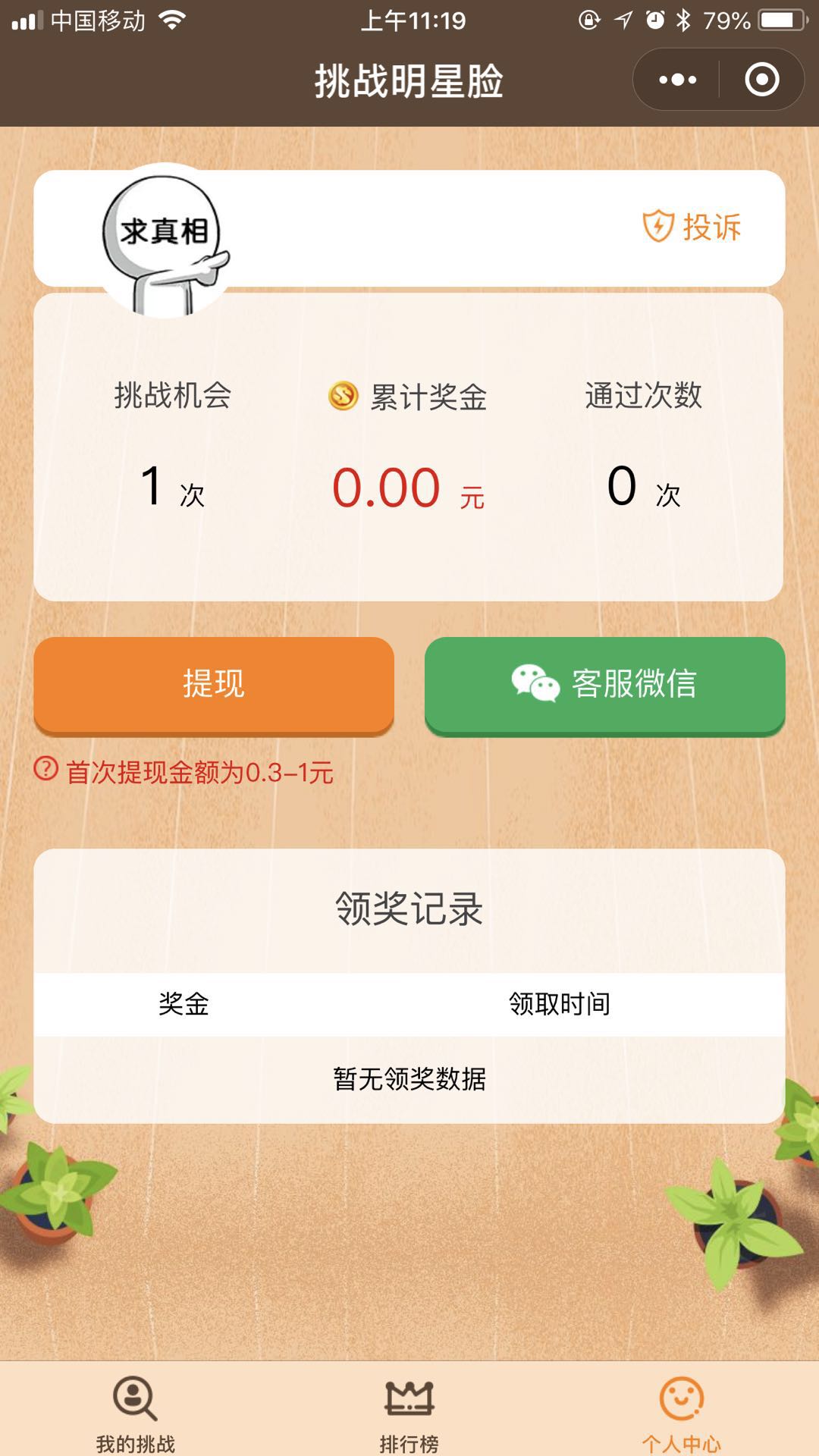
Task: Tap the 提现 withdraw button
Action: 214,684
